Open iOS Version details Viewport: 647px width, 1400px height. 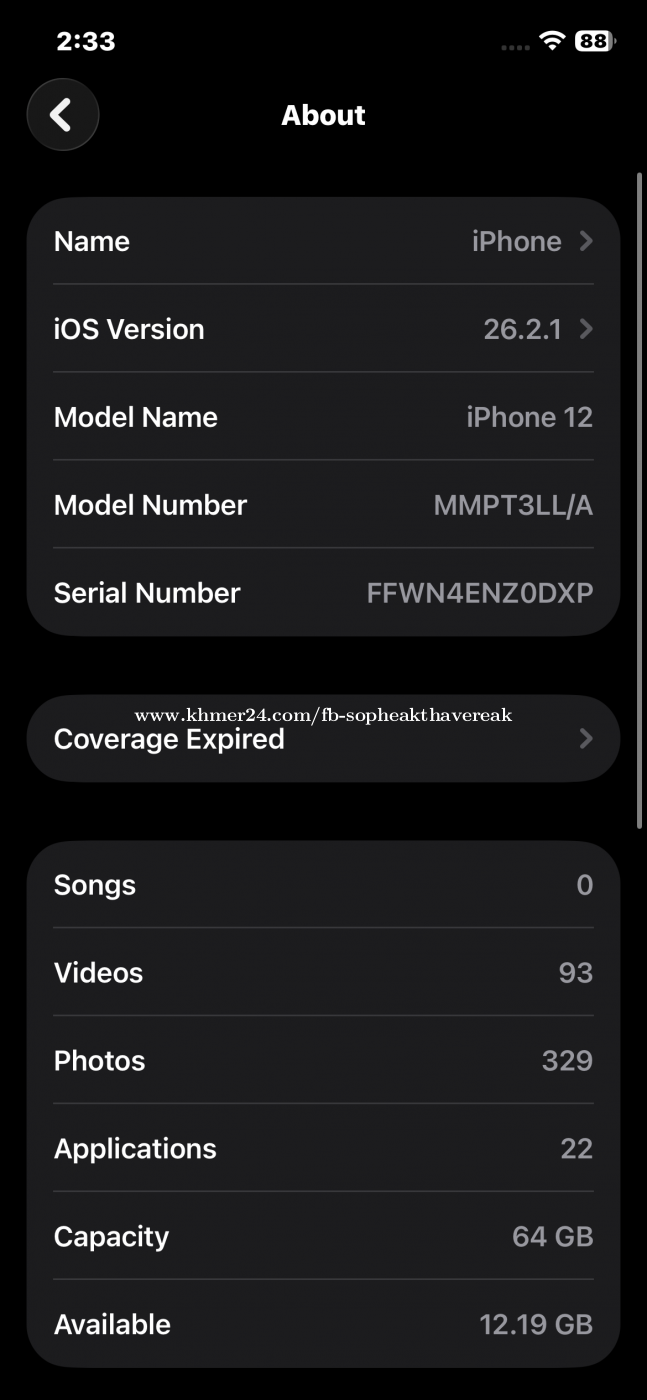323,329
